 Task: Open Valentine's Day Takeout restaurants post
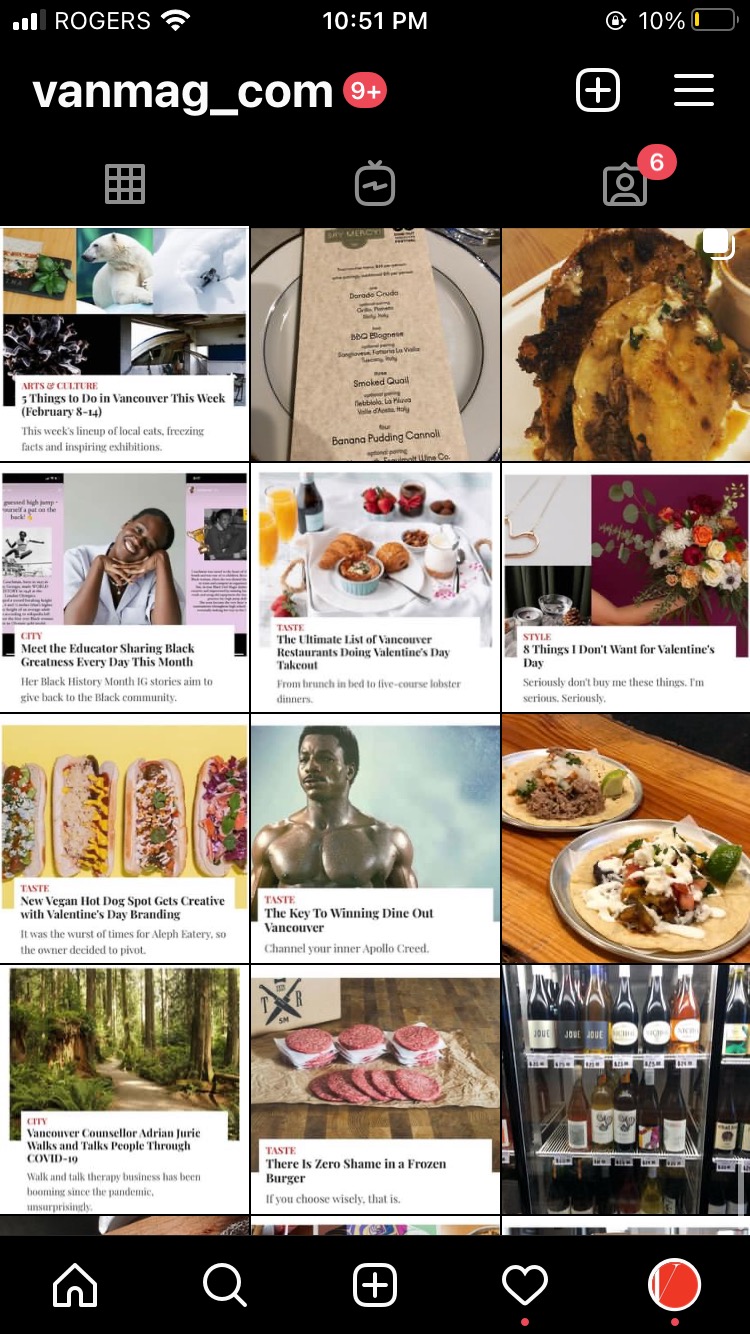coord(375,588)
